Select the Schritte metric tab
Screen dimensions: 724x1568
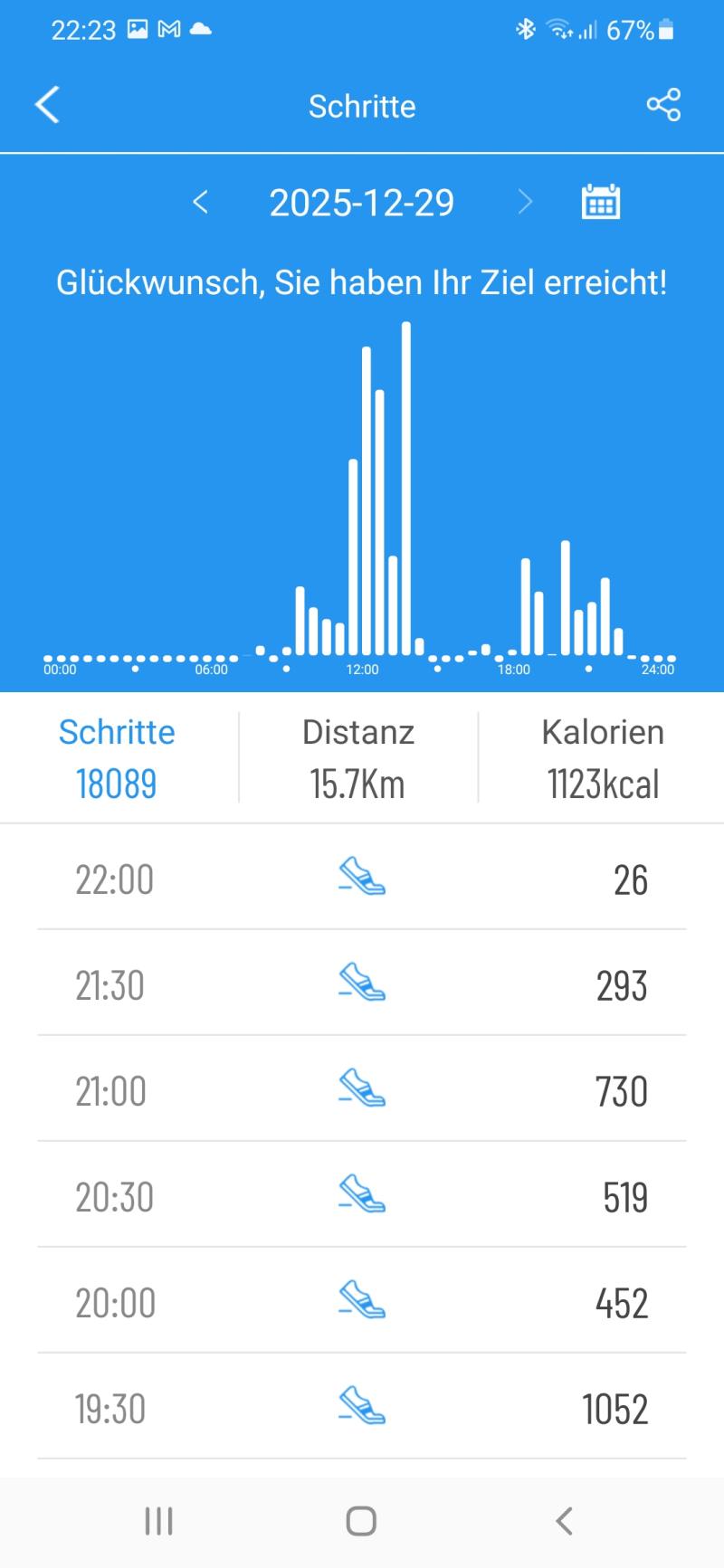[117, 757]
